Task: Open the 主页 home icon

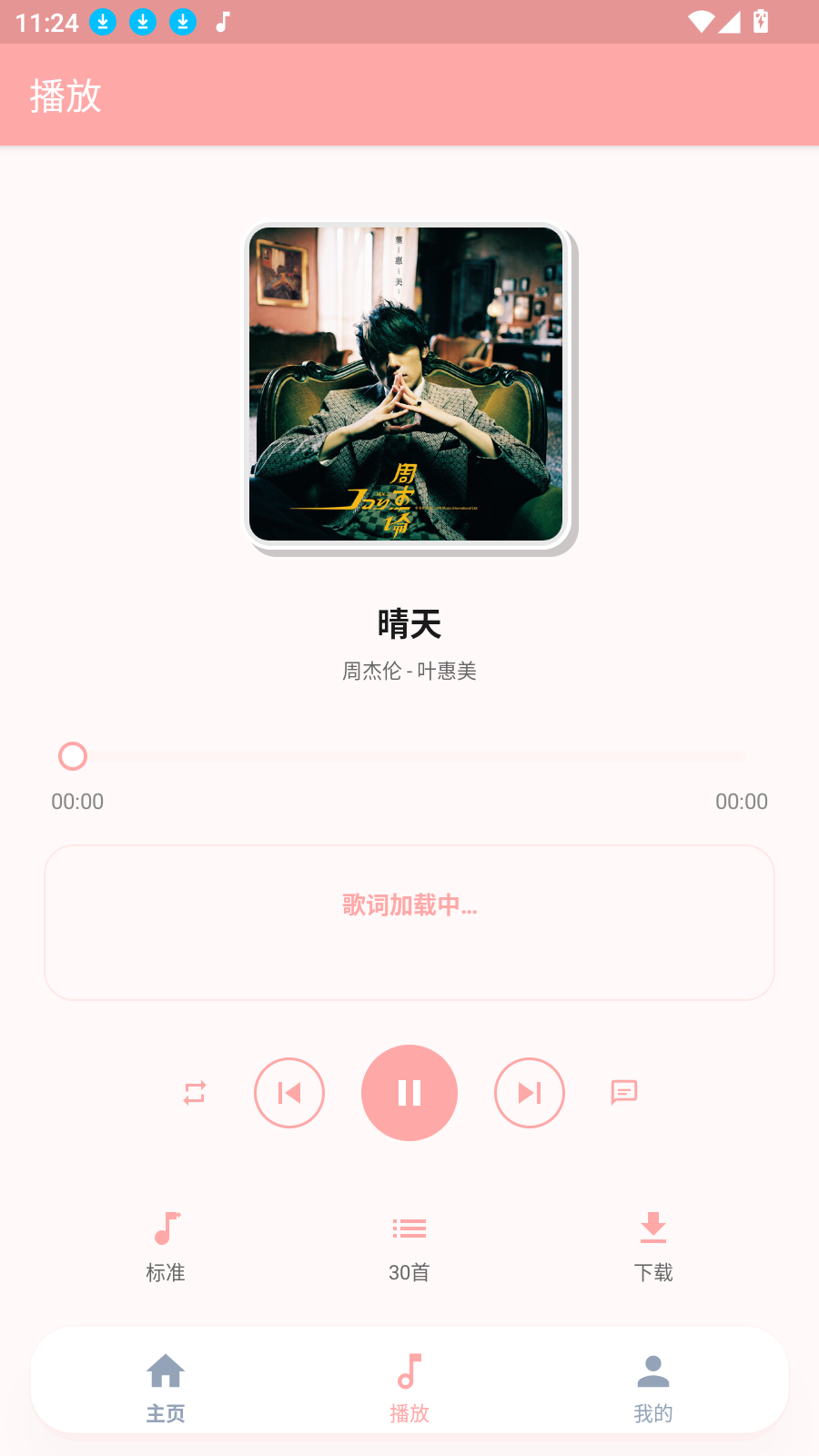Action: pos(166,1370)
